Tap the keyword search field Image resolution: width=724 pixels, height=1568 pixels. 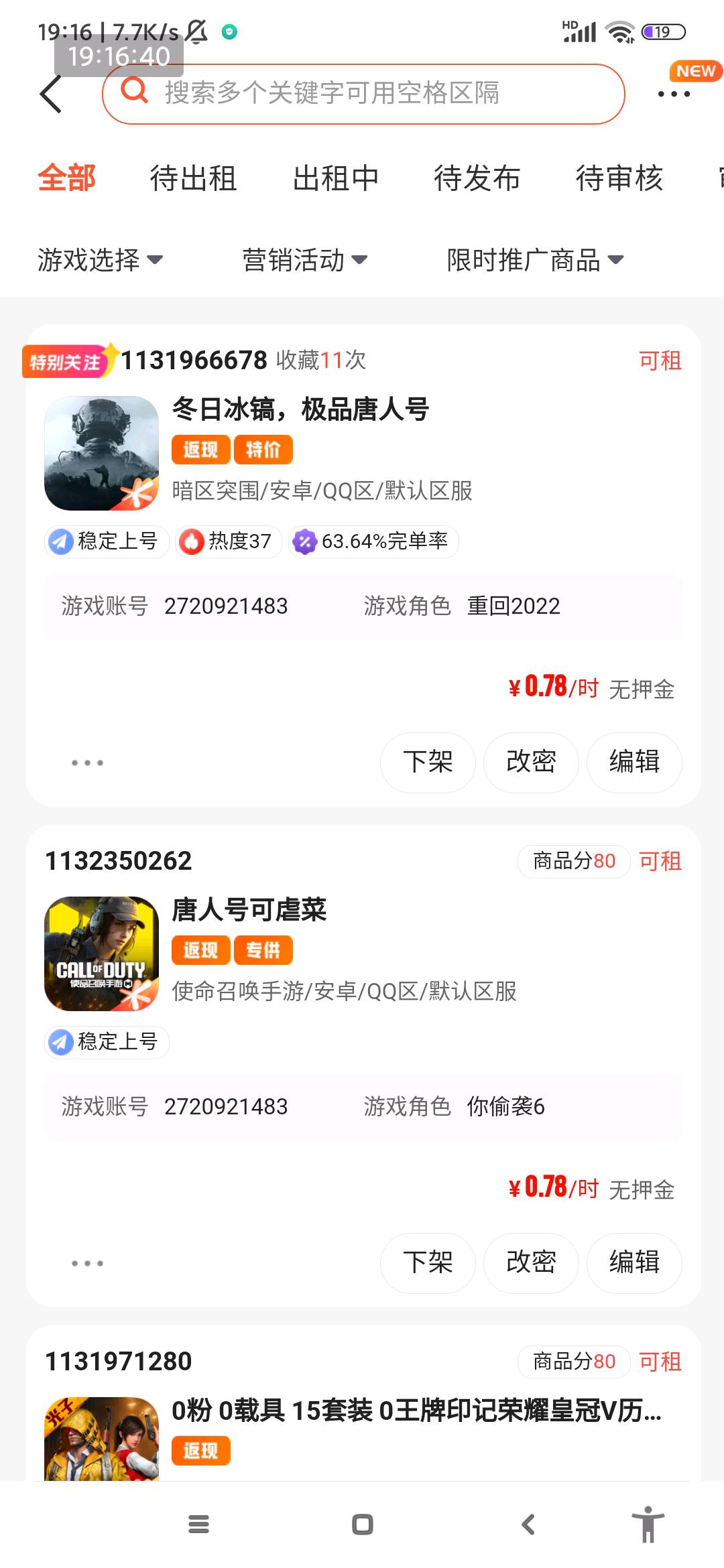(362, 94)
